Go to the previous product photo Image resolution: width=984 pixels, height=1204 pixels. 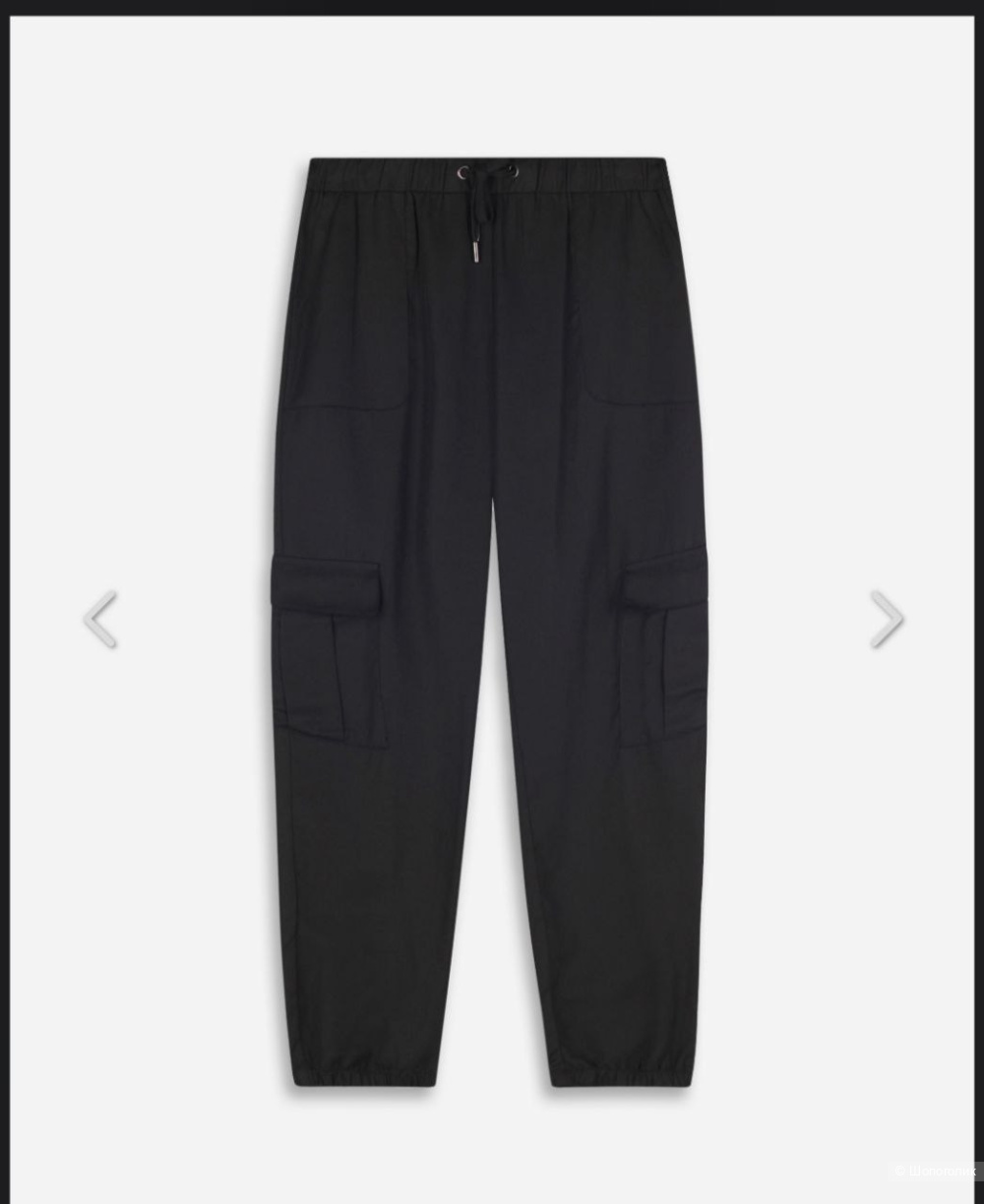[x=100, y=620]
